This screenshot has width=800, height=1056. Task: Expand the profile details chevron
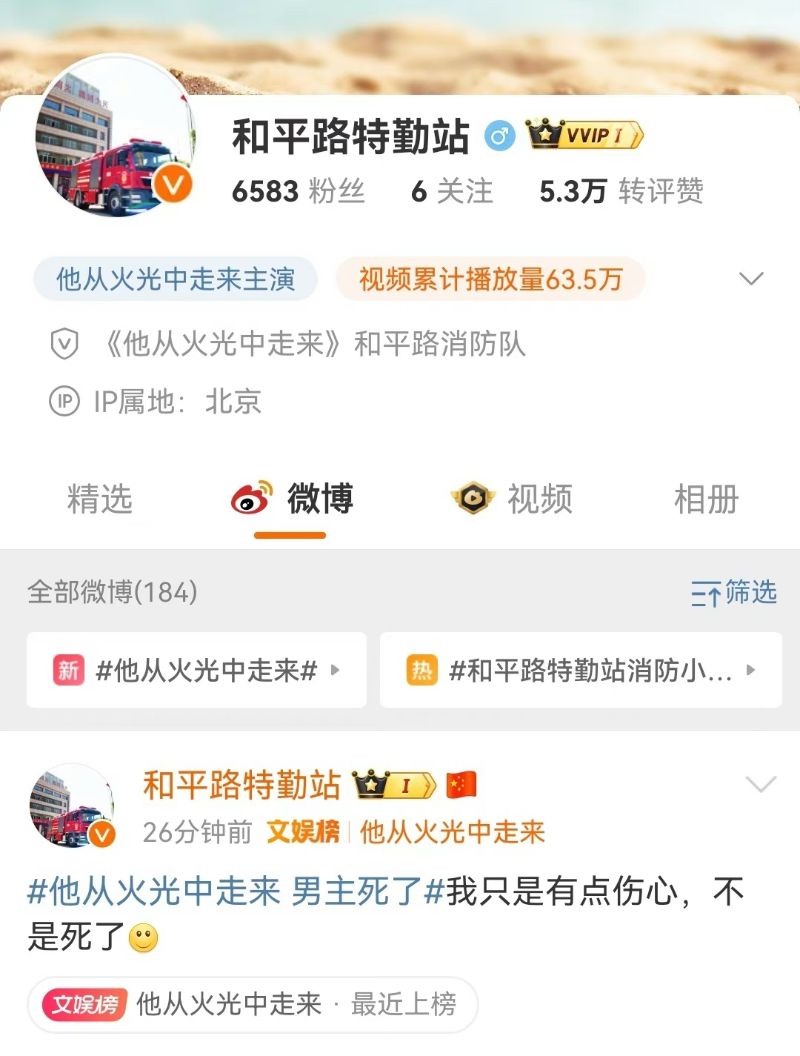click(751, 279)
